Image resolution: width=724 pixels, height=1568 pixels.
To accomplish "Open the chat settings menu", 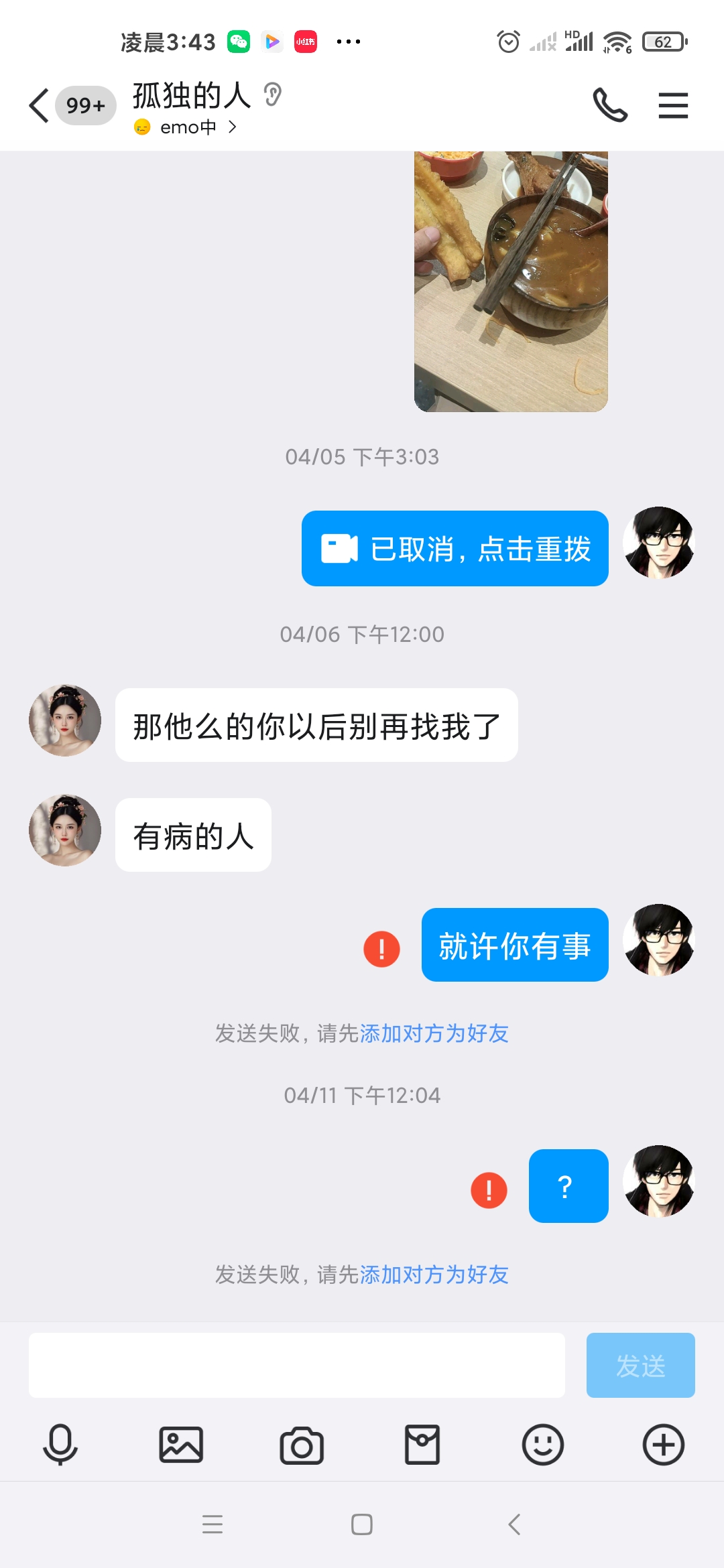I will pyautogui.click(x=673, y=106).
